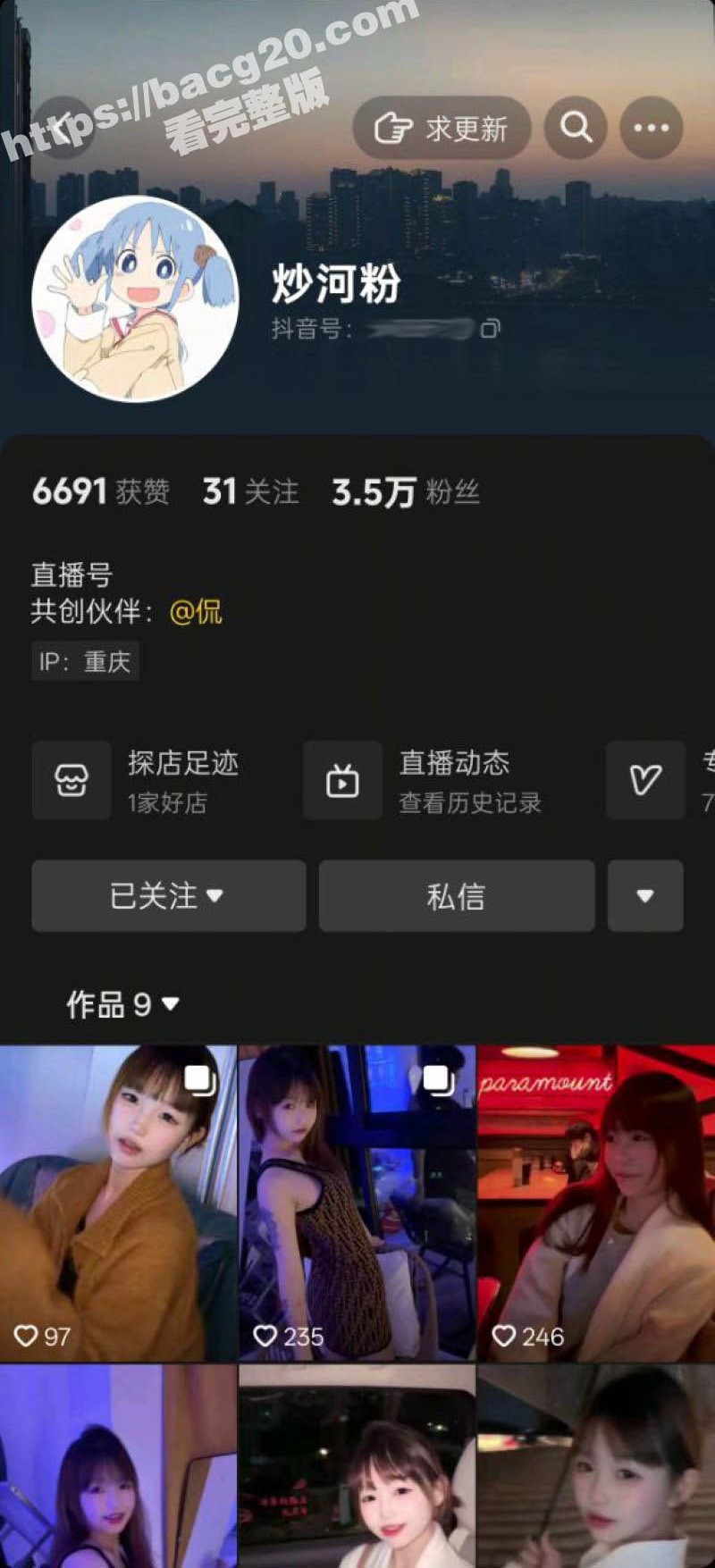Send a 私信 private message
Screen dimensions: 715x1568
tap(457, 896)
